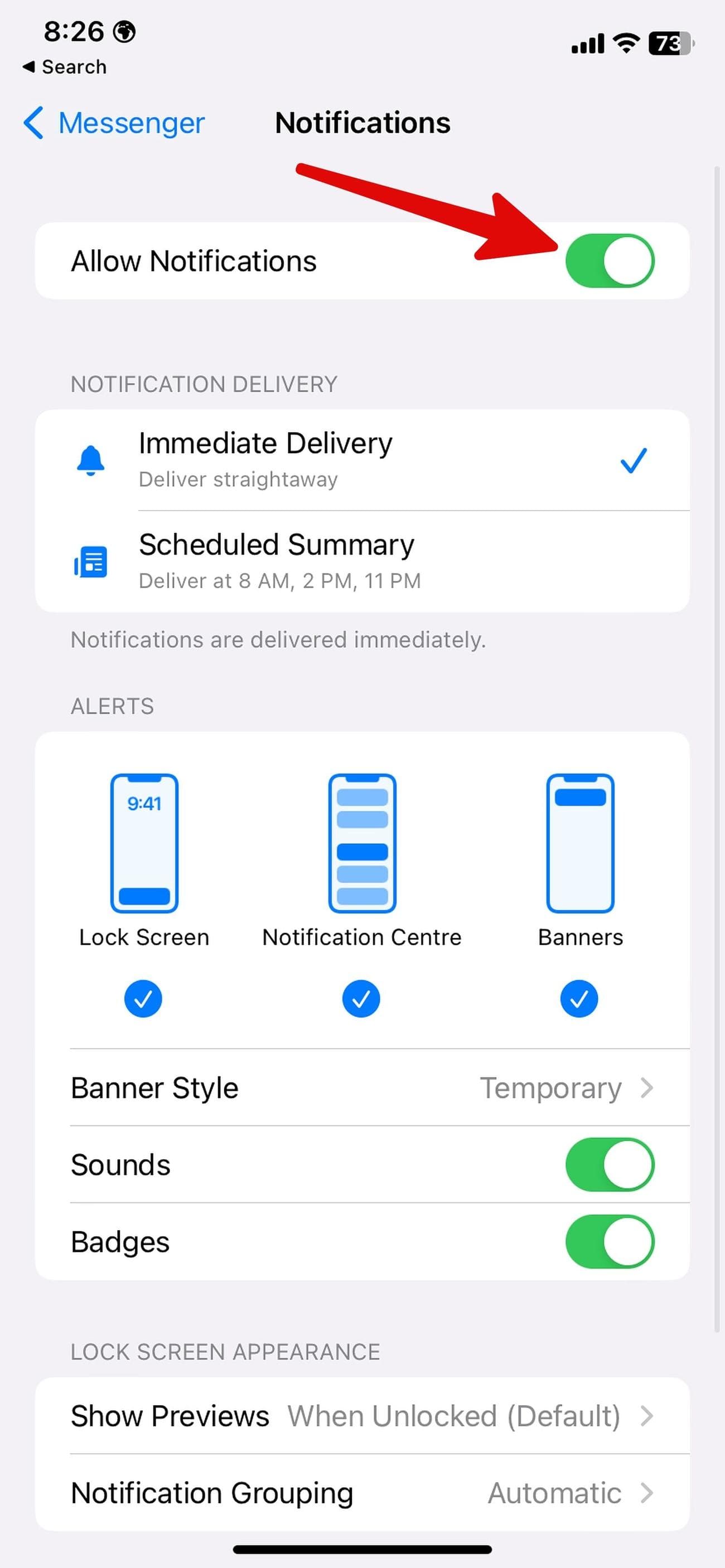
Task: Open Notification Grouping options
Action: [x=362, y=1493]
